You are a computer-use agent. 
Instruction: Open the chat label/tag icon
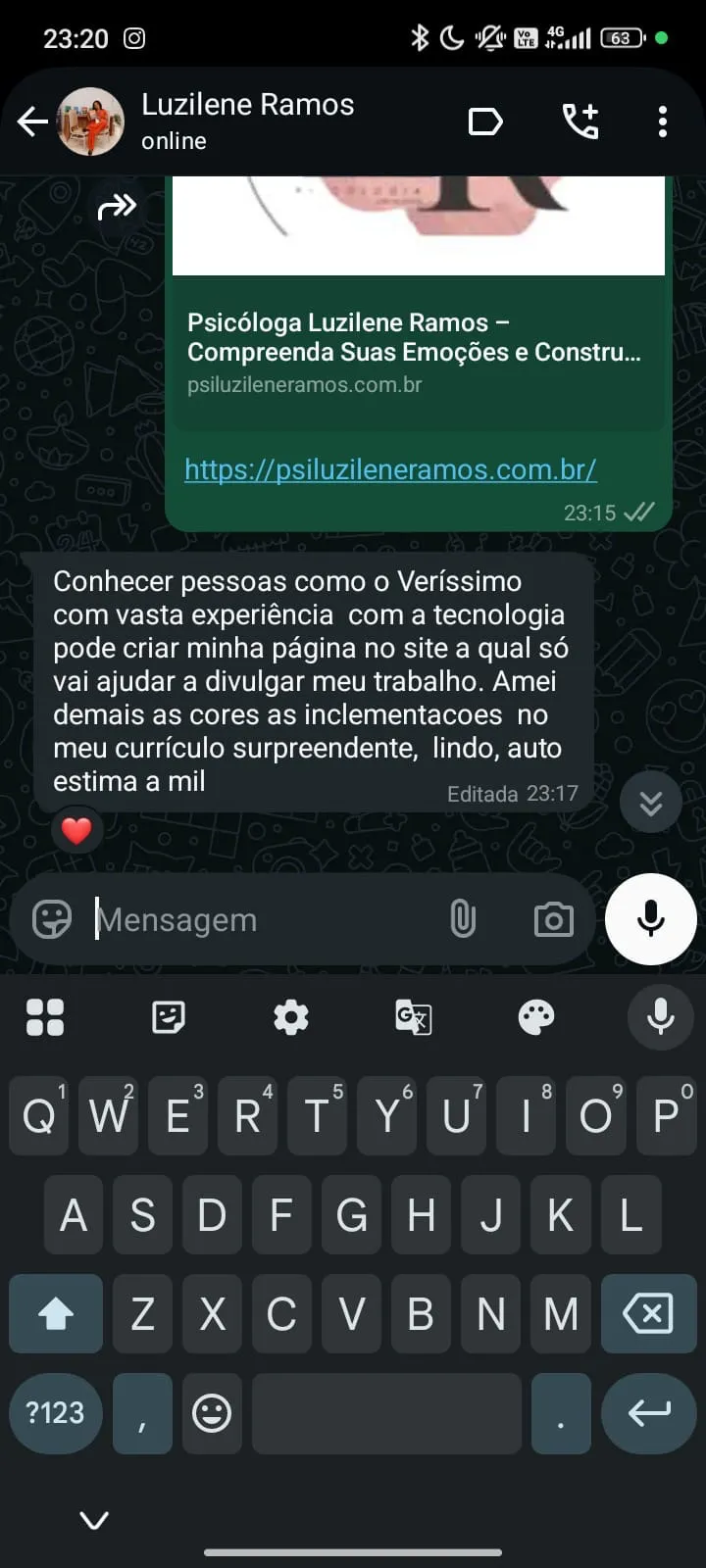(485, 121)
